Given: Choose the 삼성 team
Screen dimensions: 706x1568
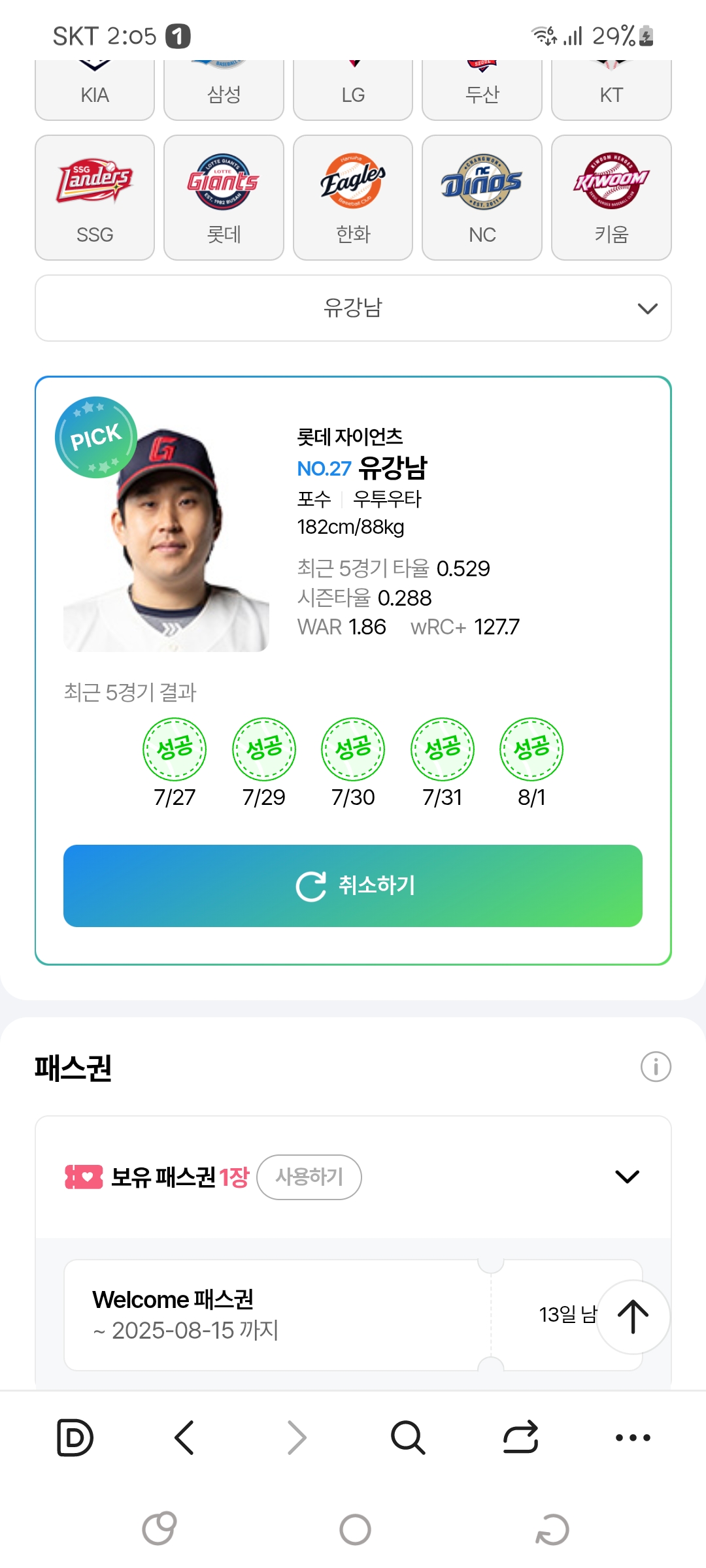Looking at the screenshot, I should coord(224,90).
